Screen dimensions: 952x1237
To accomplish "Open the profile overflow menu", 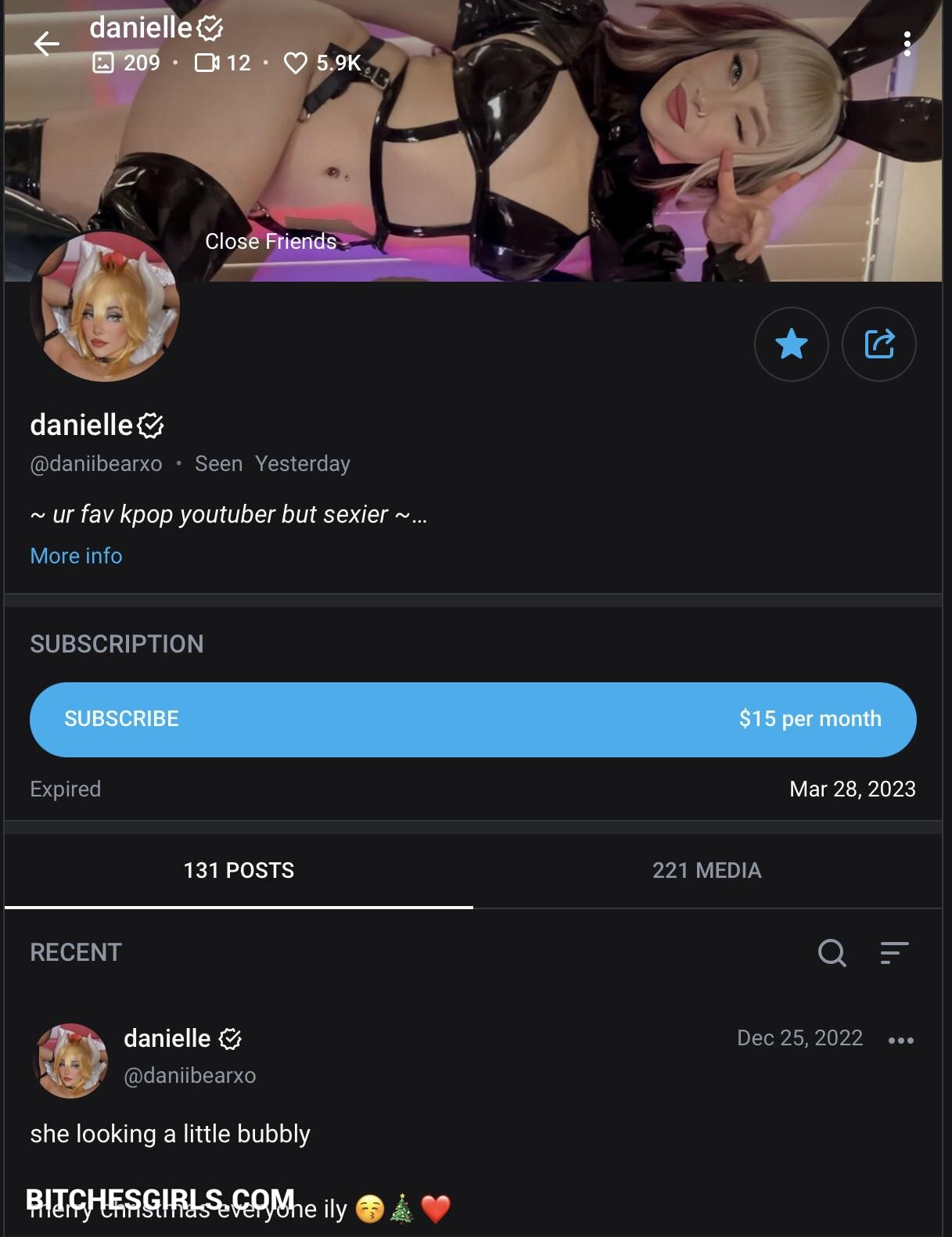I will (907, 44).
